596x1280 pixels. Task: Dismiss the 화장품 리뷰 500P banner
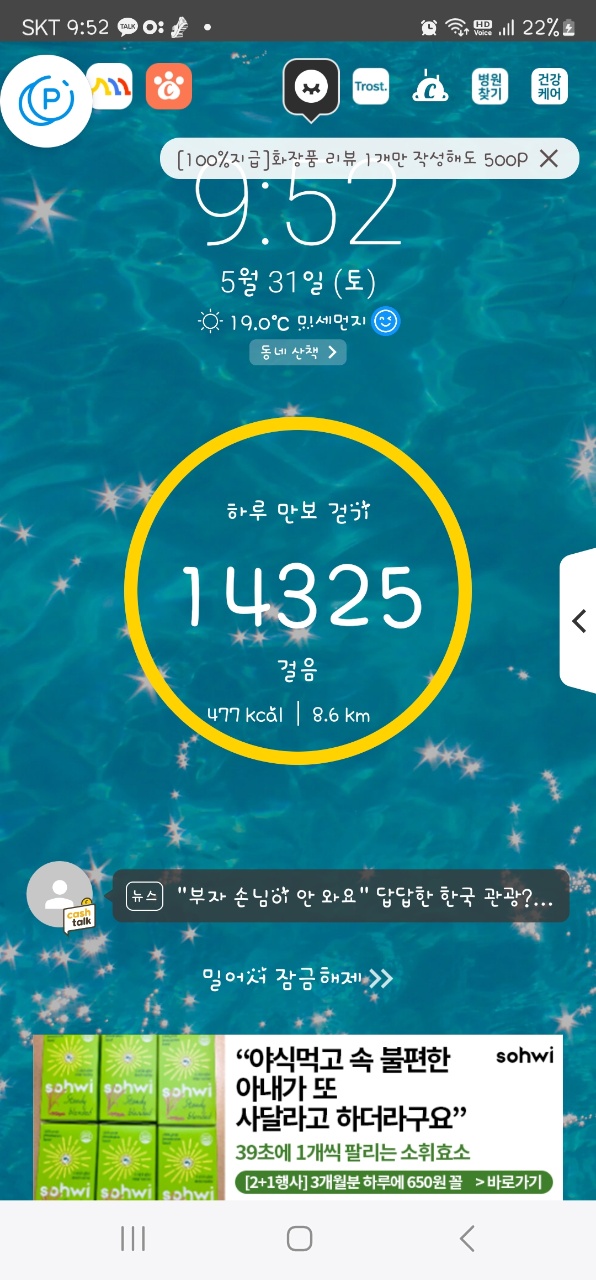(549, 158)
